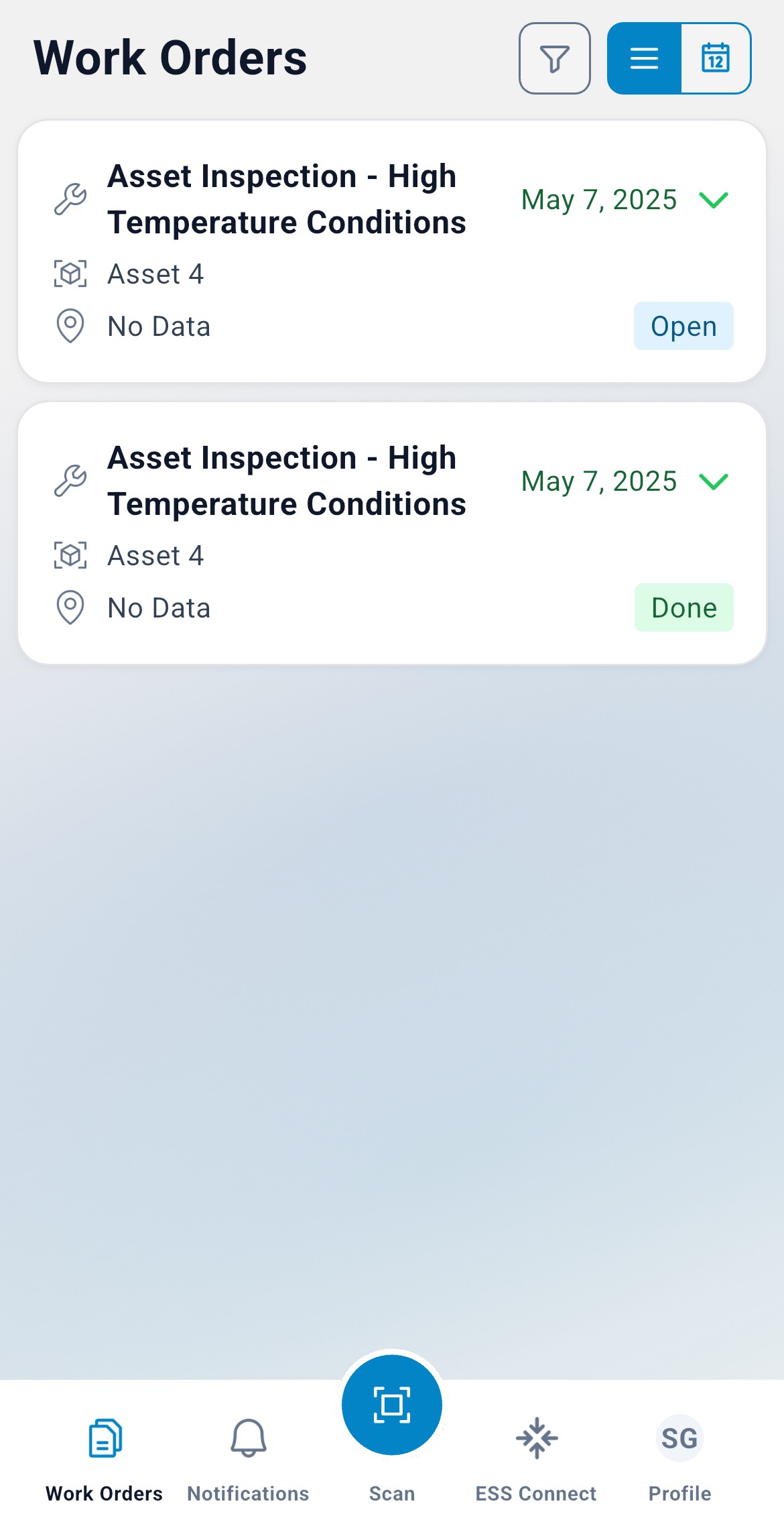Screen dimensions: 784x1528
Task: Launch the Scan button
Action: pyautogui.click(x=392, y=1405)
